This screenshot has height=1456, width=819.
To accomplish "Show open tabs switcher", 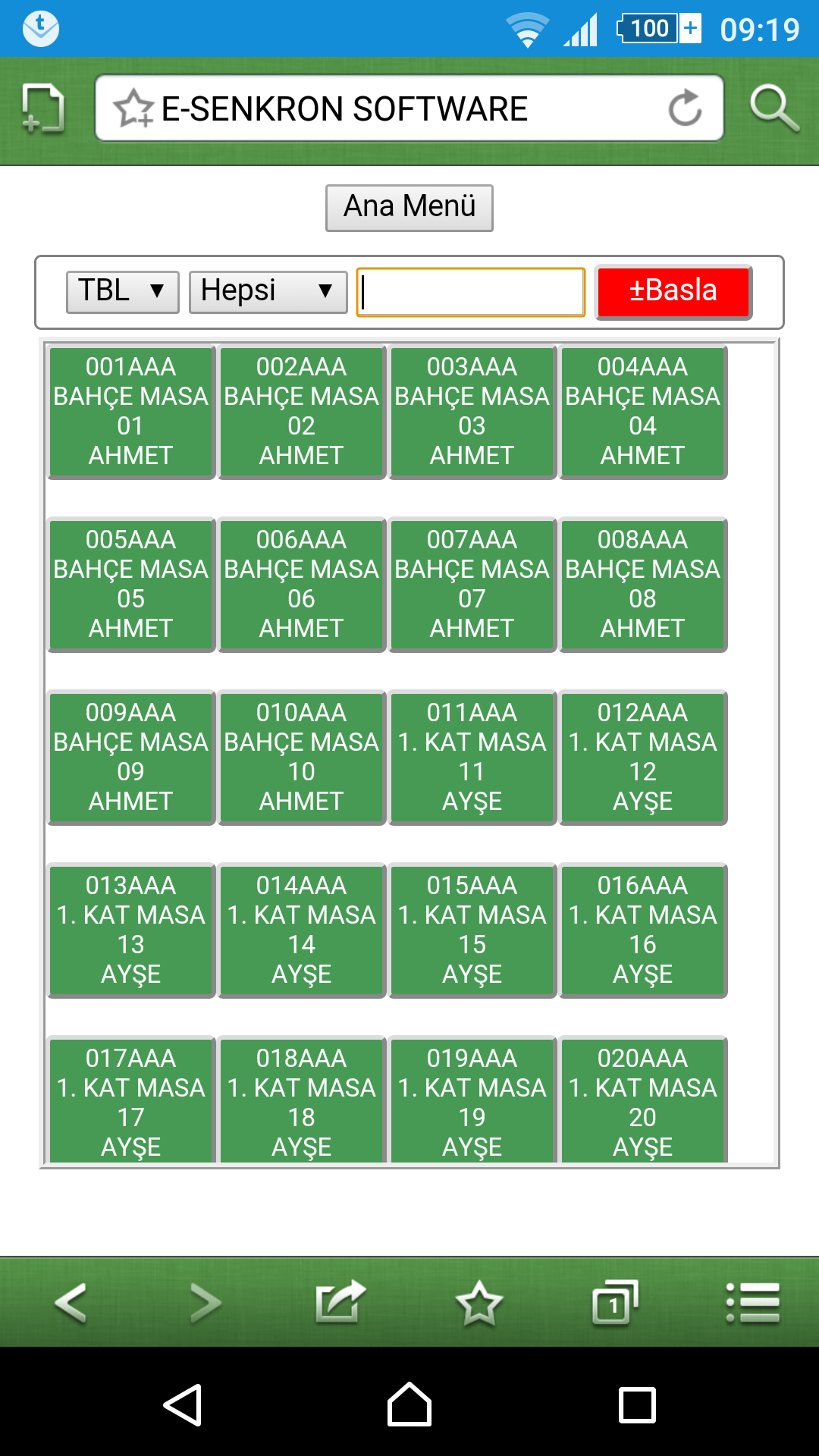I will [x=614, y=1303].
